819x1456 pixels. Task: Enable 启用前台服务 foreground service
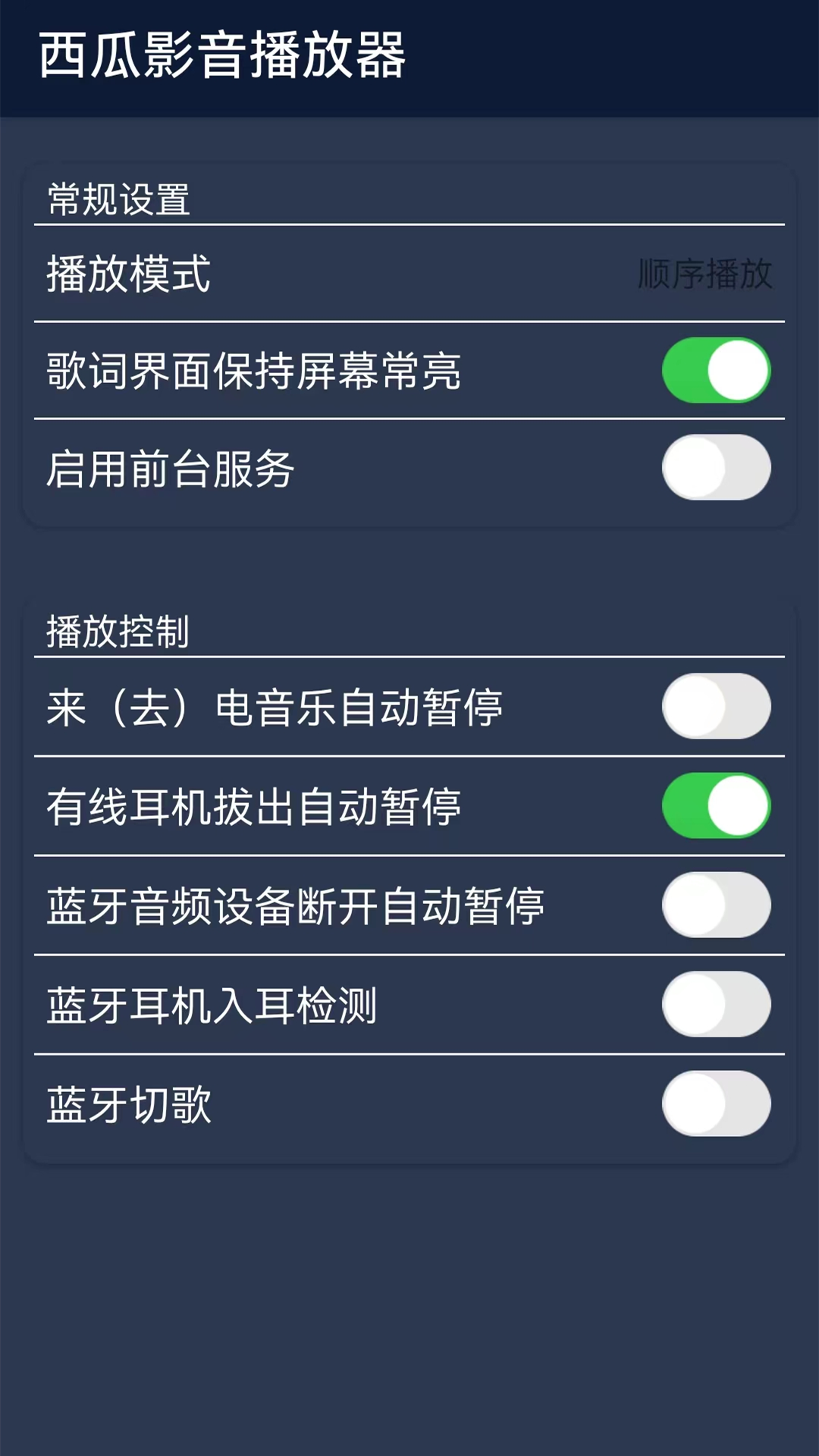[715, 470]
